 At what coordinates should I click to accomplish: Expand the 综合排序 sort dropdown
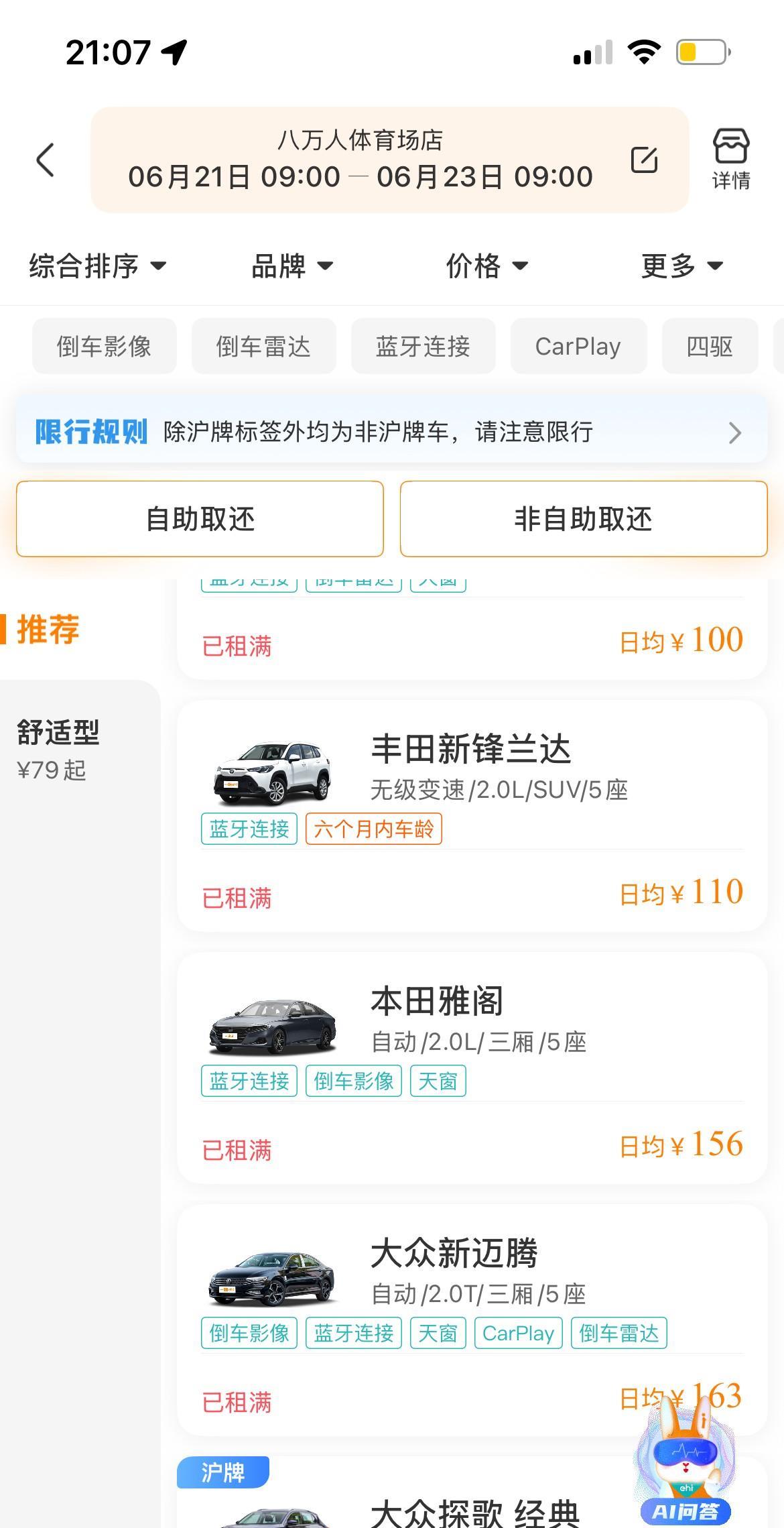tap(97, 266)
